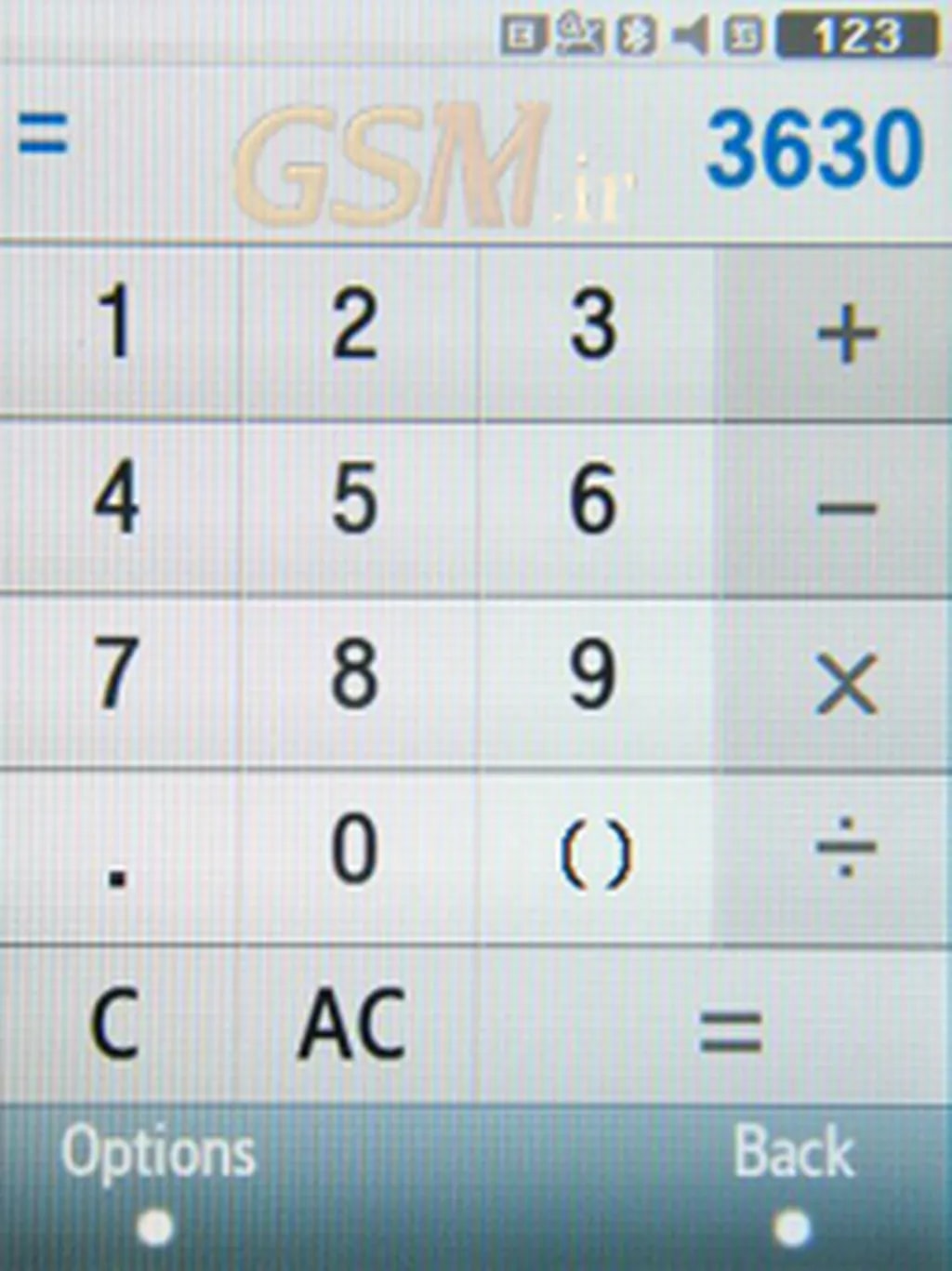Tap the number 5 key

pyautogui.click(x=356, y=502)
